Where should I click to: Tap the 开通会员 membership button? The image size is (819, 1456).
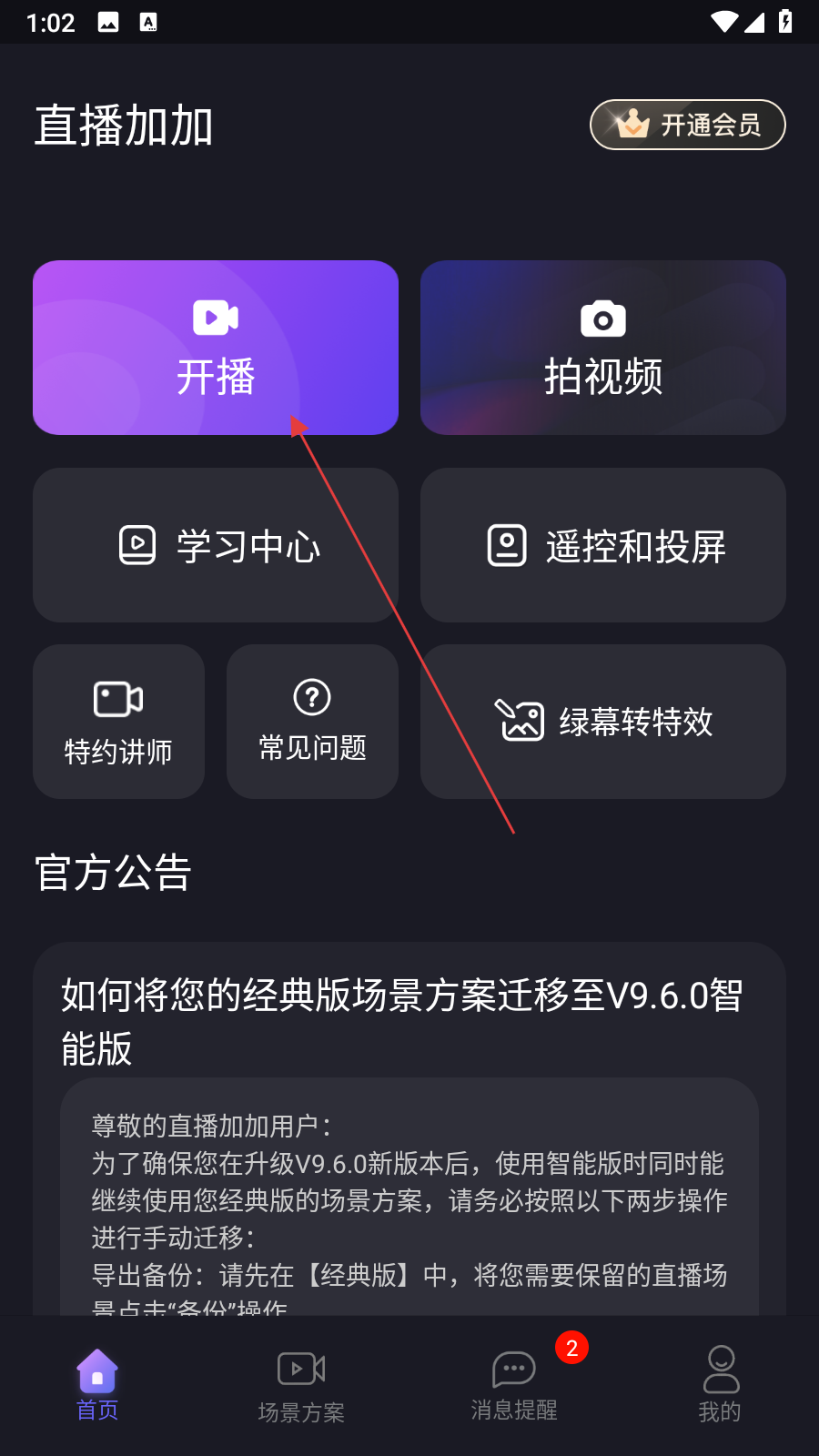687,125
